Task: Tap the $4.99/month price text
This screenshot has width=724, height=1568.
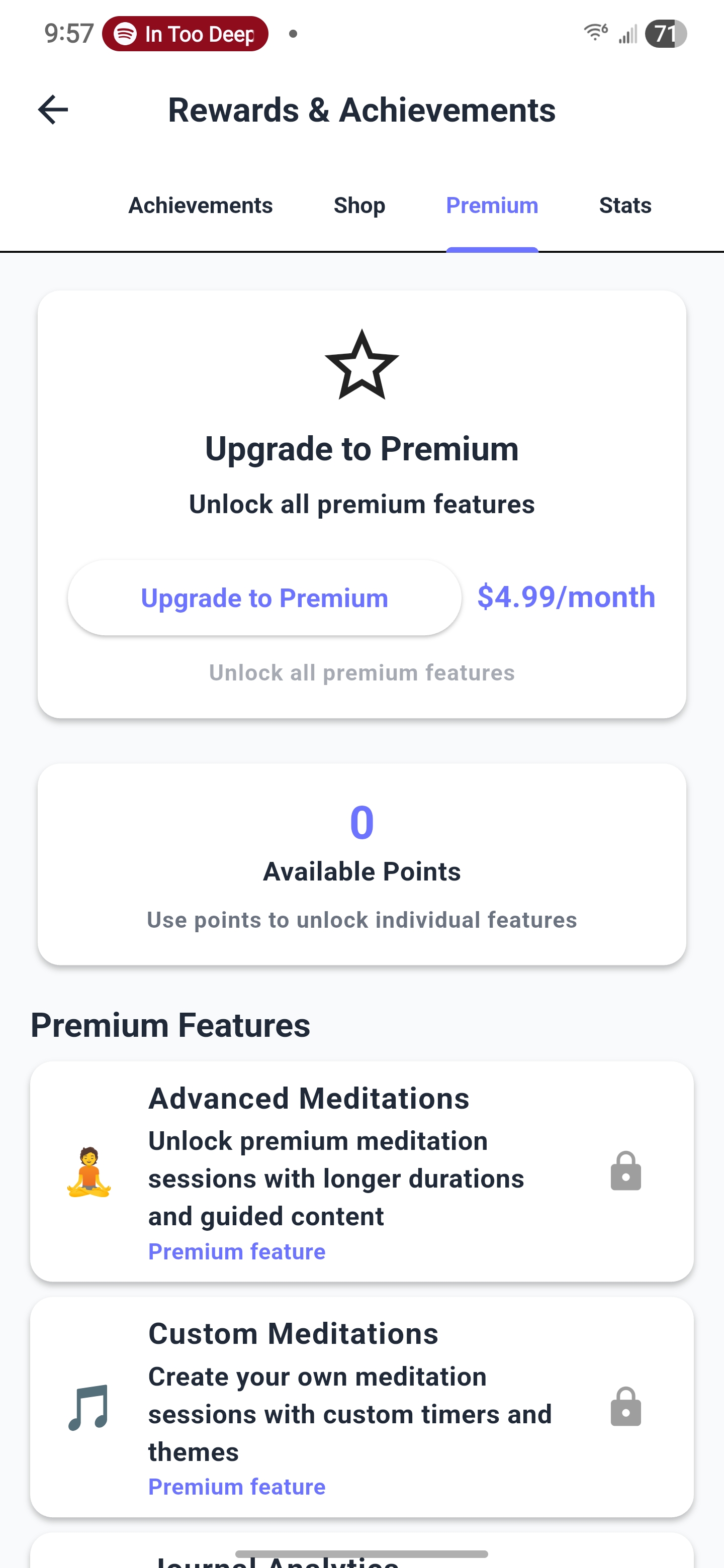Action: point(566,597)
